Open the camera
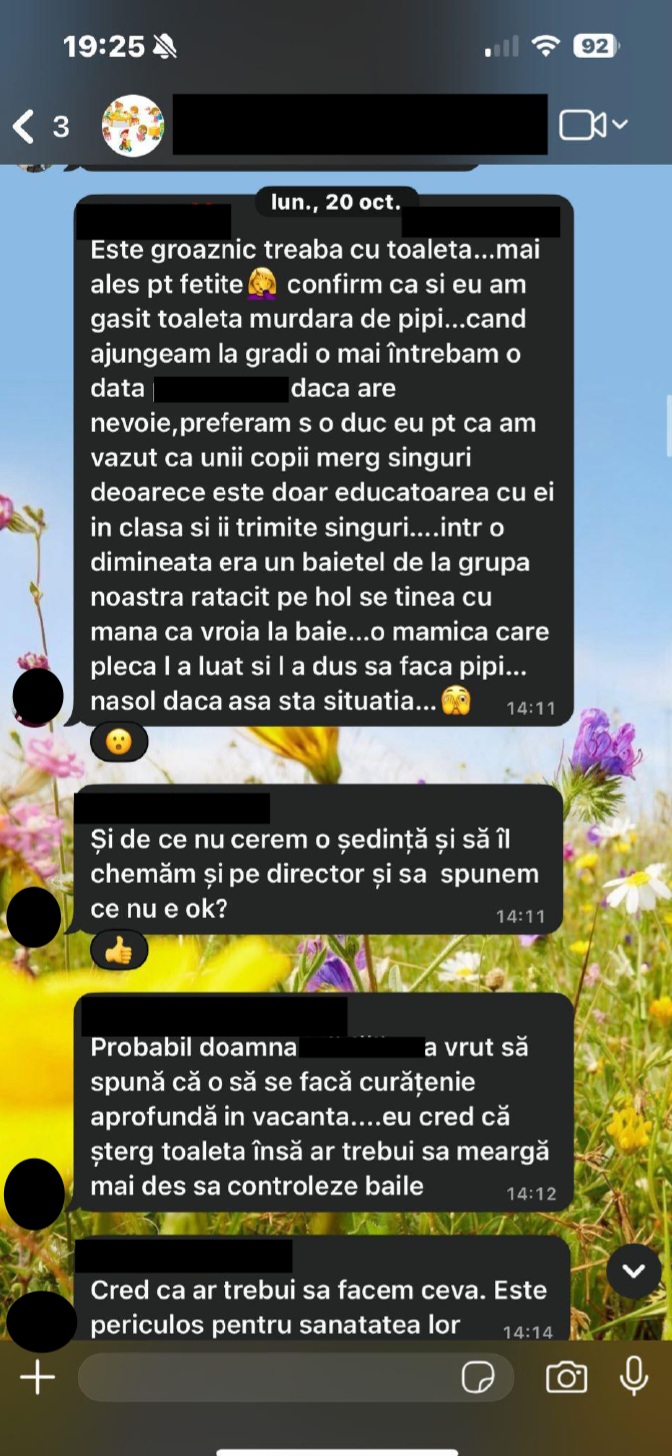 pyautogui.click(x=566, y=1377)
